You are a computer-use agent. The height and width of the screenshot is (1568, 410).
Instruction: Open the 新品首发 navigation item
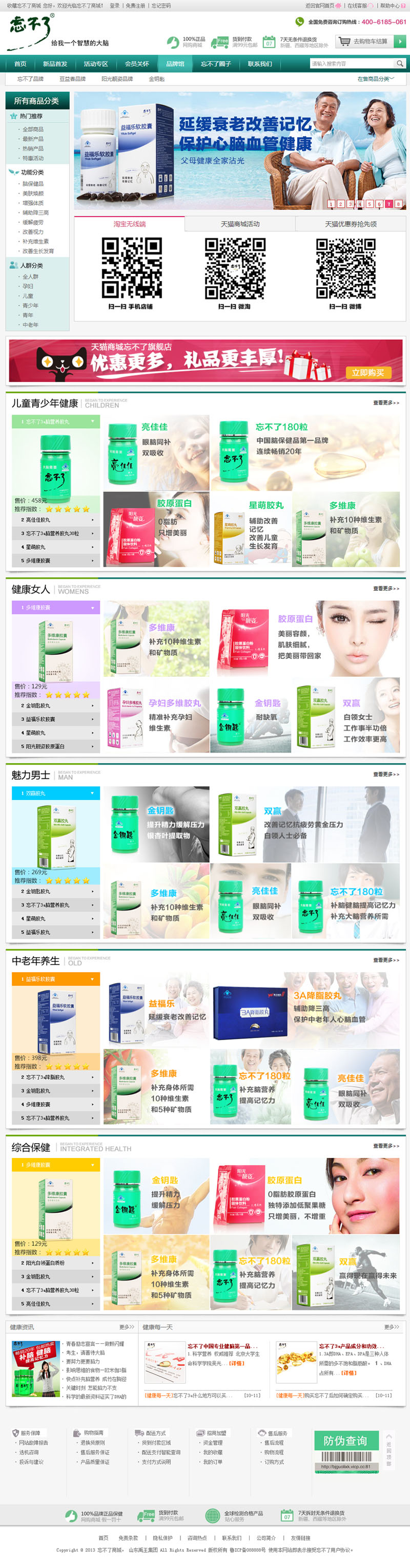click(55, 64)
